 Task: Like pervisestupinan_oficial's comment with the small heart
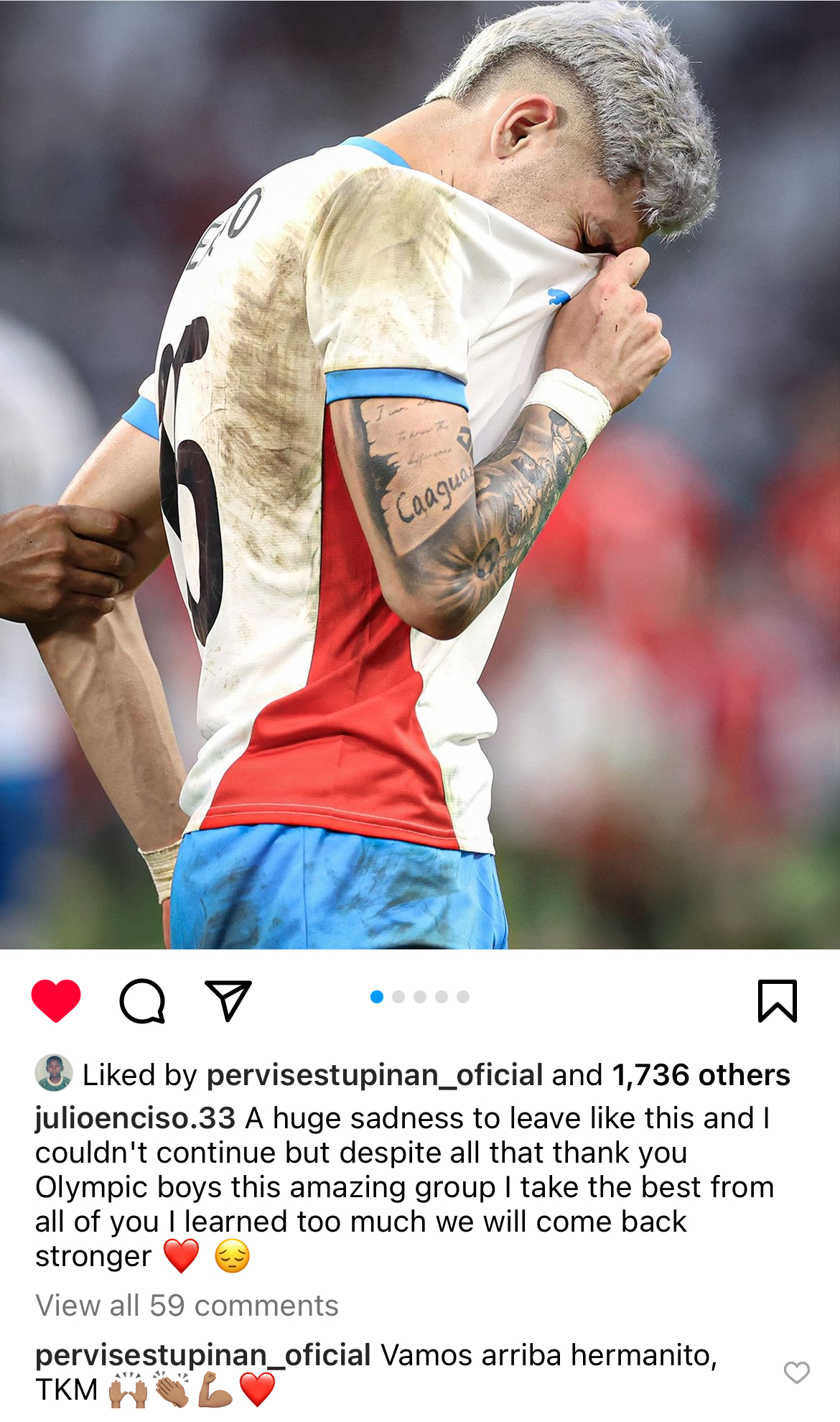point(796,1372)
